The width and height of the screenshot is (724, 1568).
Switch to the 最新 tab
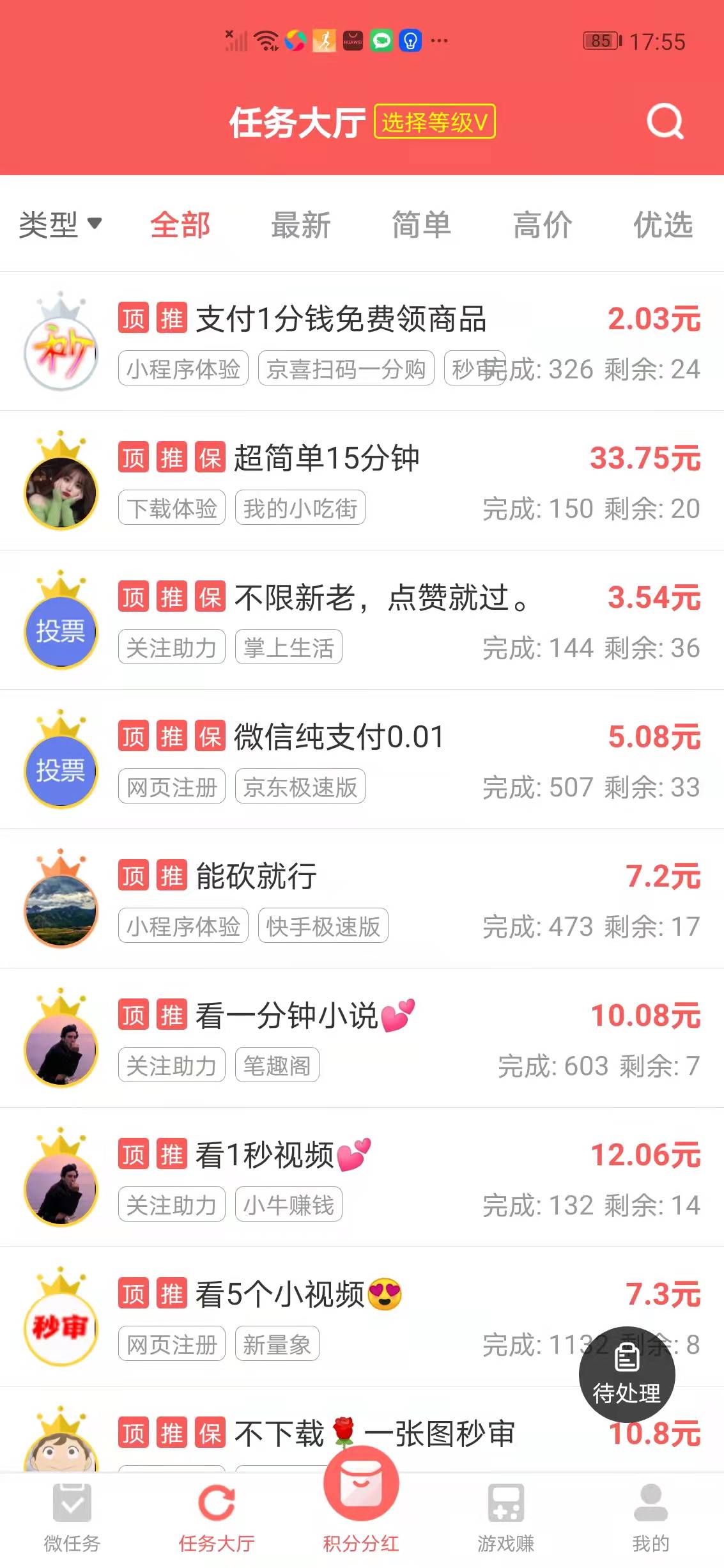point(302,225)
